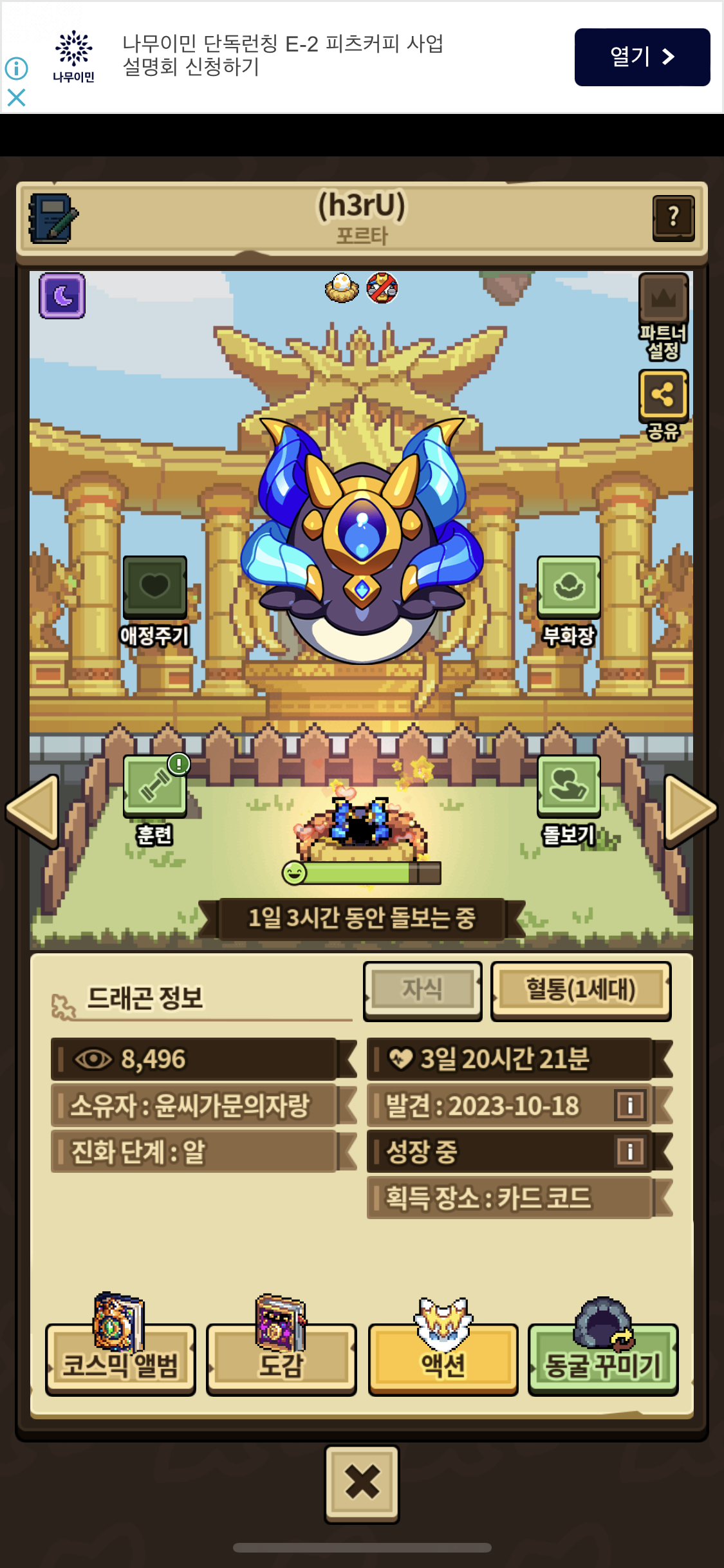Close the dragon info panel
This screenshot has width=724, height=1568.
[x=362, y=1484]
